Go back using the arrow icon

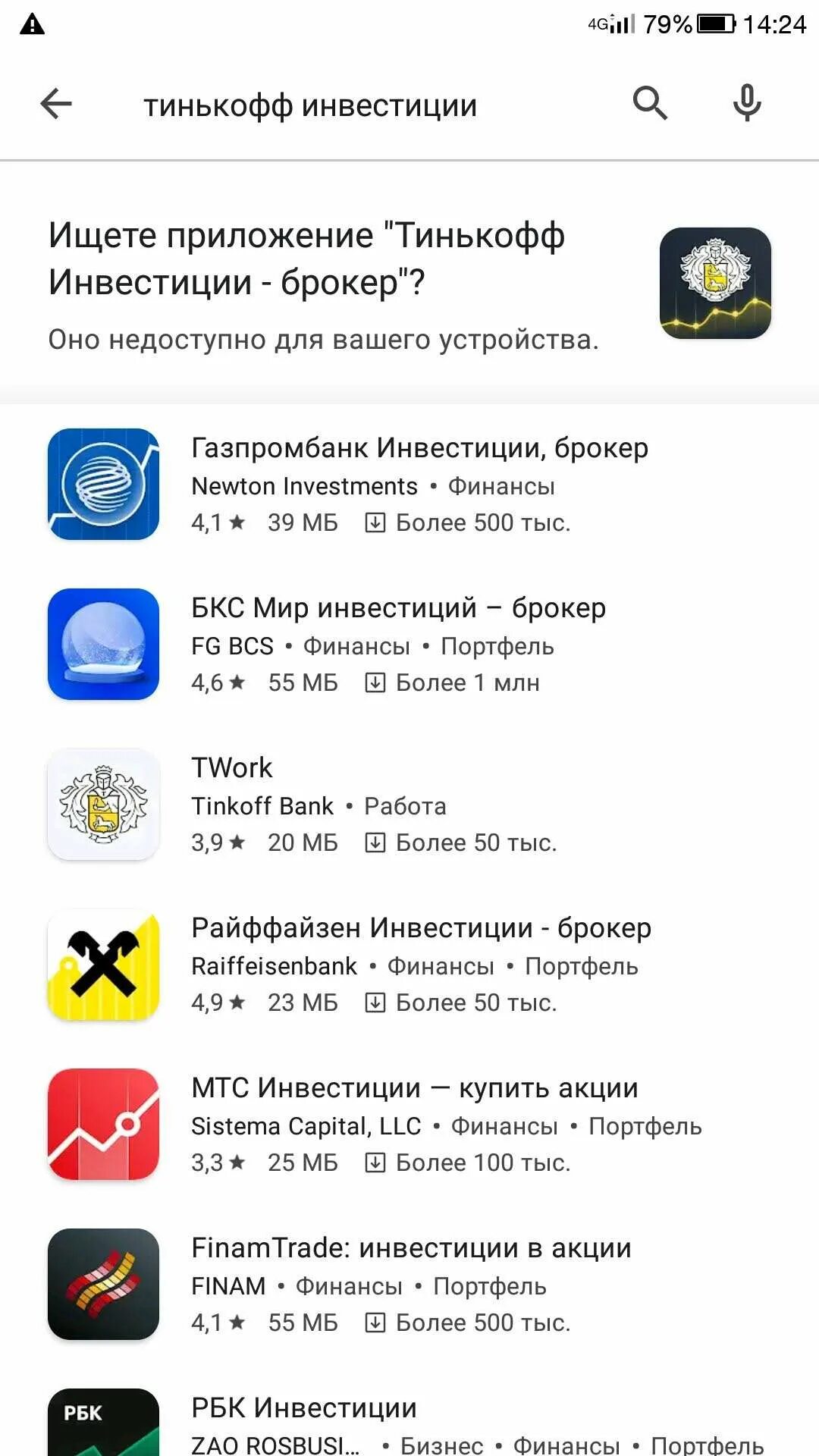(56, 104)
